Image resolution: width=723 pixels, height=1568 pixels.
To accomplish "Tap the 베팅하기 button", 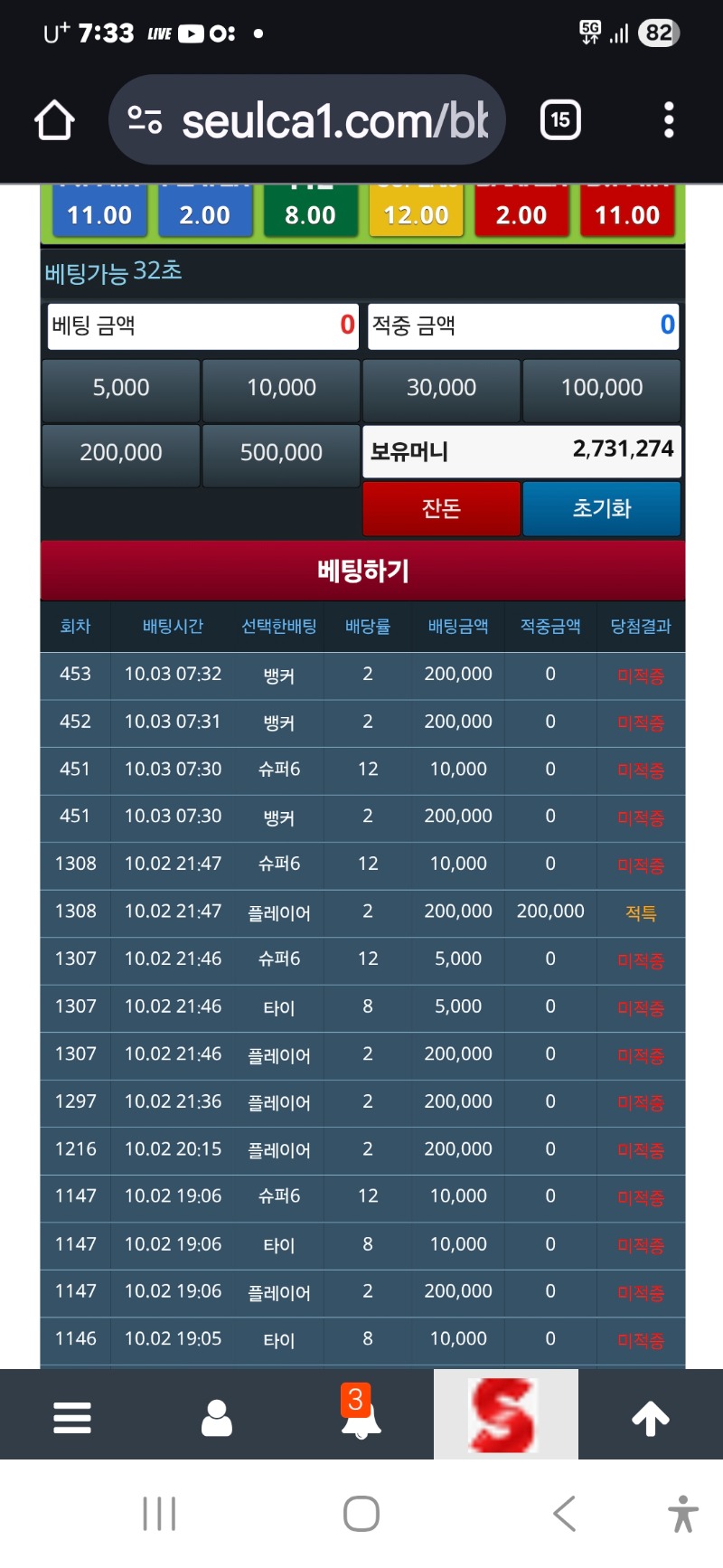I will point(362,571).
